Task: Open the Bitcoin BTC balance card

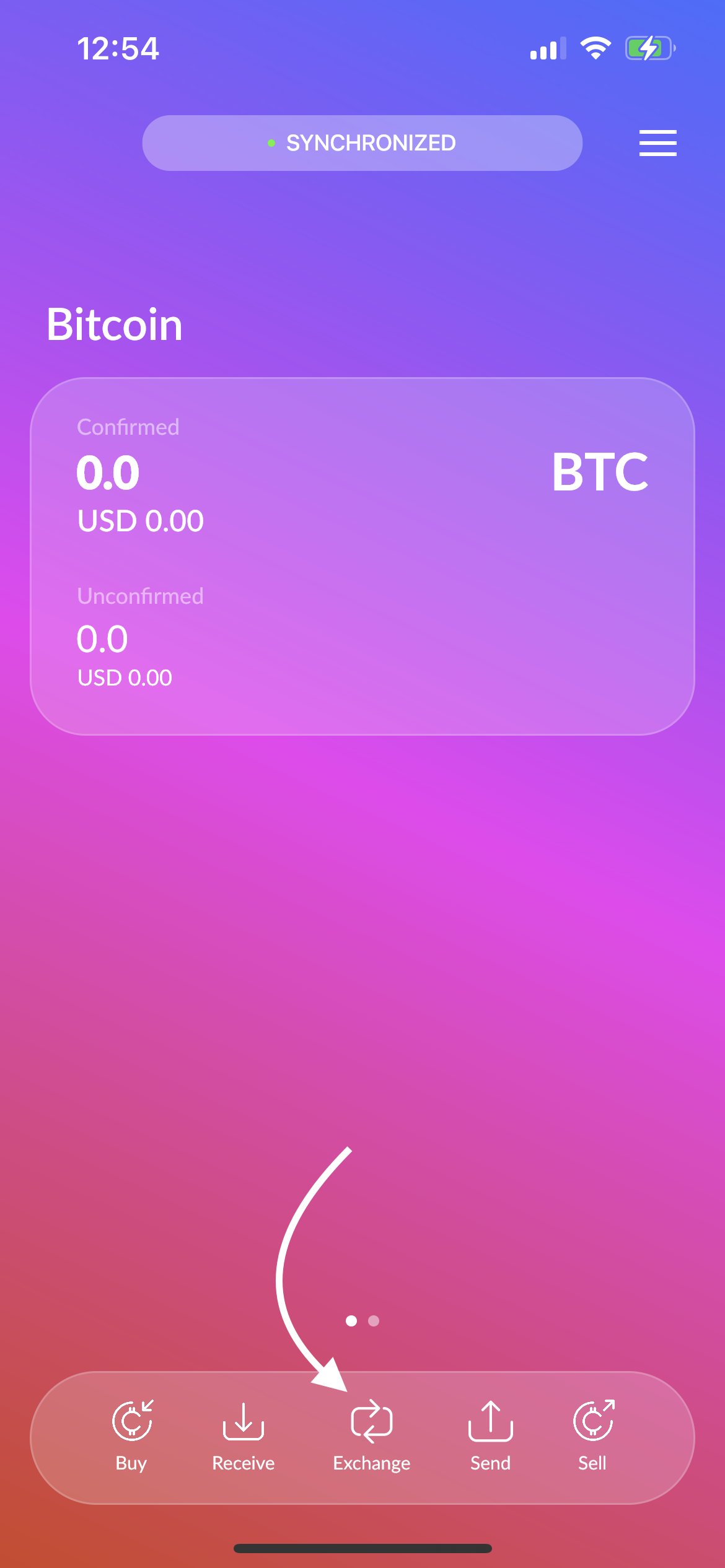Action: [362, 556]
